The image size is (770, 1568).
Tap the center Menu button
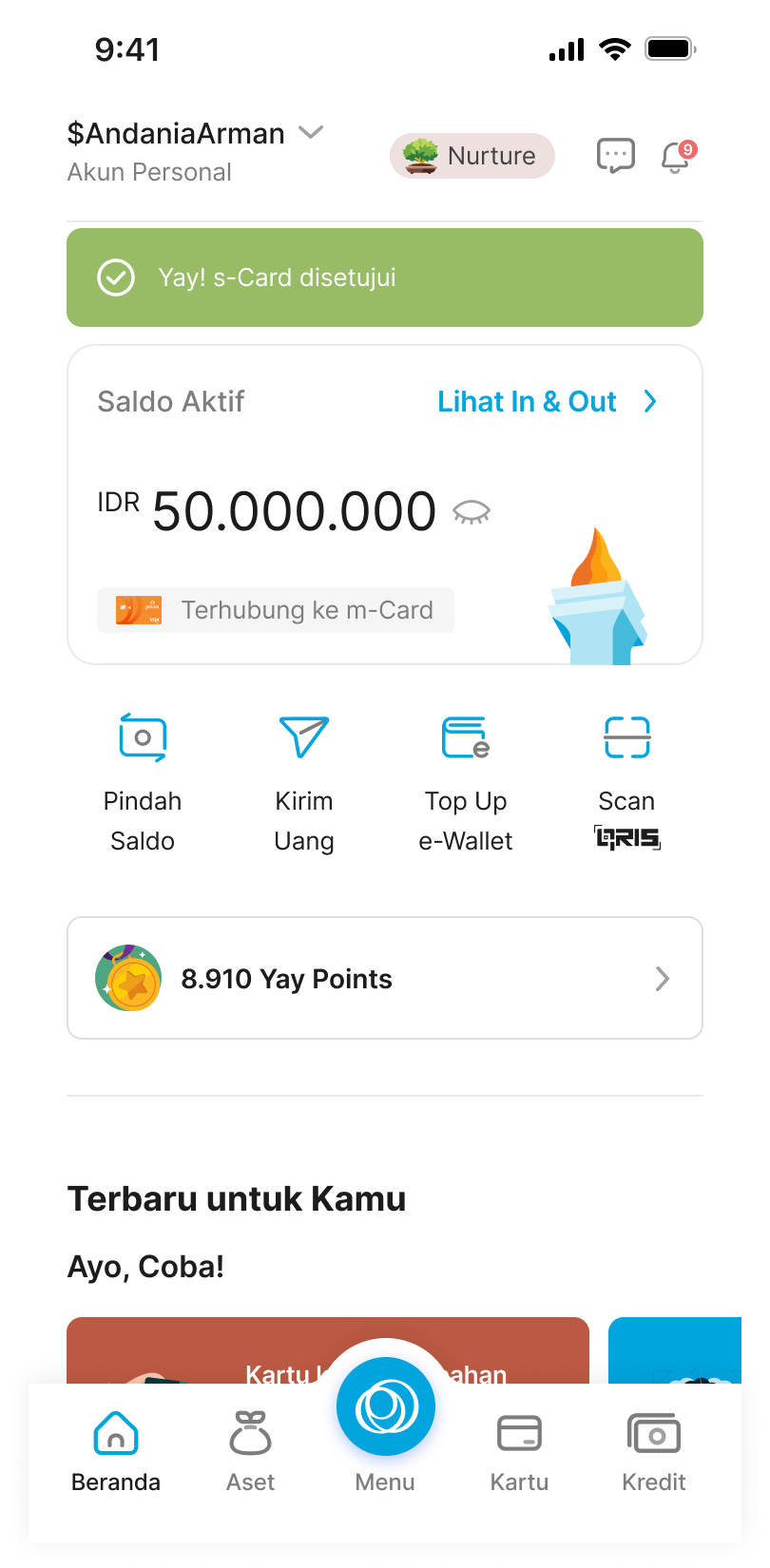click(x=385, y=1408)
